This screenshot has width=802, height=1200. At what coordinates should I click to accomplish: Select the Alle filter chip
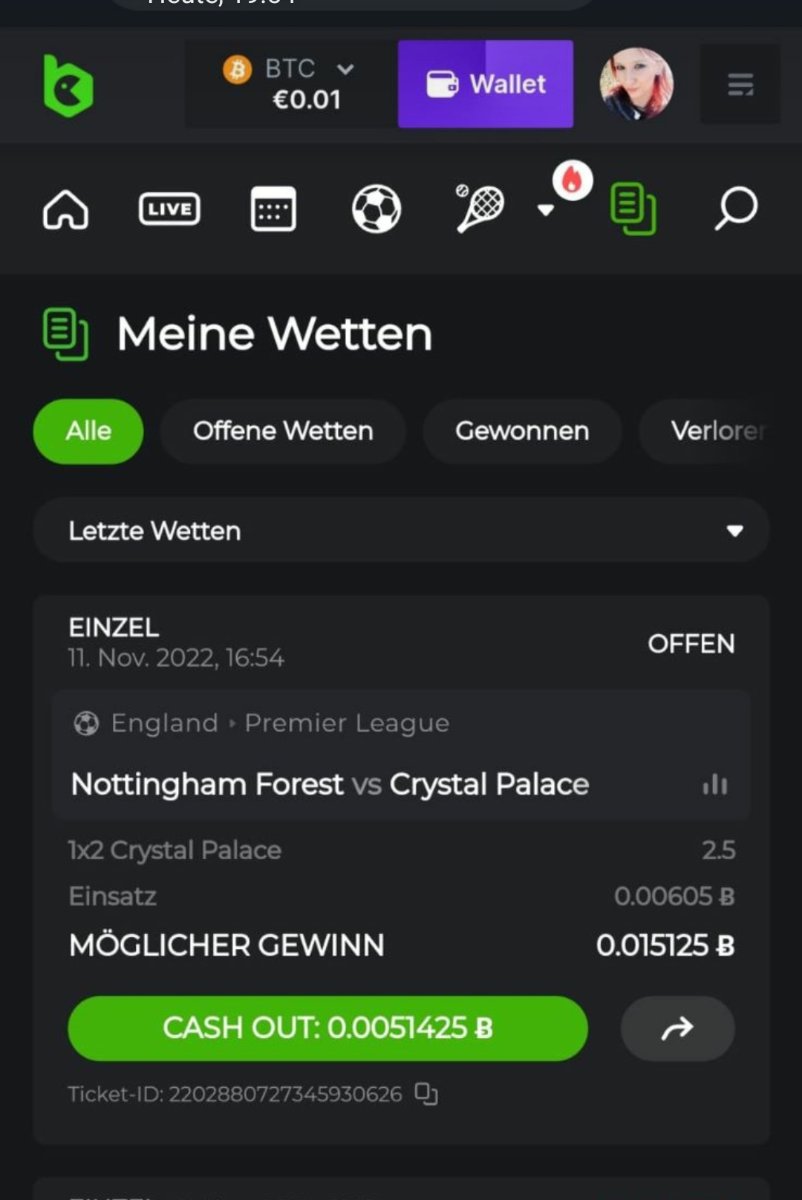88,431
